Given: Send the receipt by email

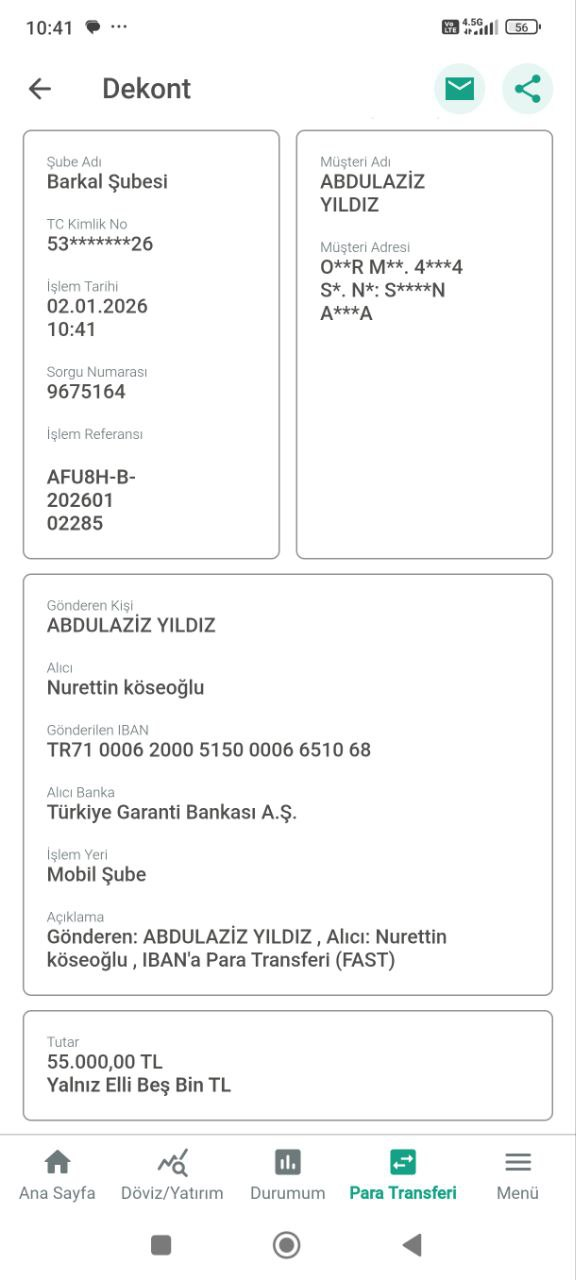Looking at the screenshot, I should [x=459, y=89].
